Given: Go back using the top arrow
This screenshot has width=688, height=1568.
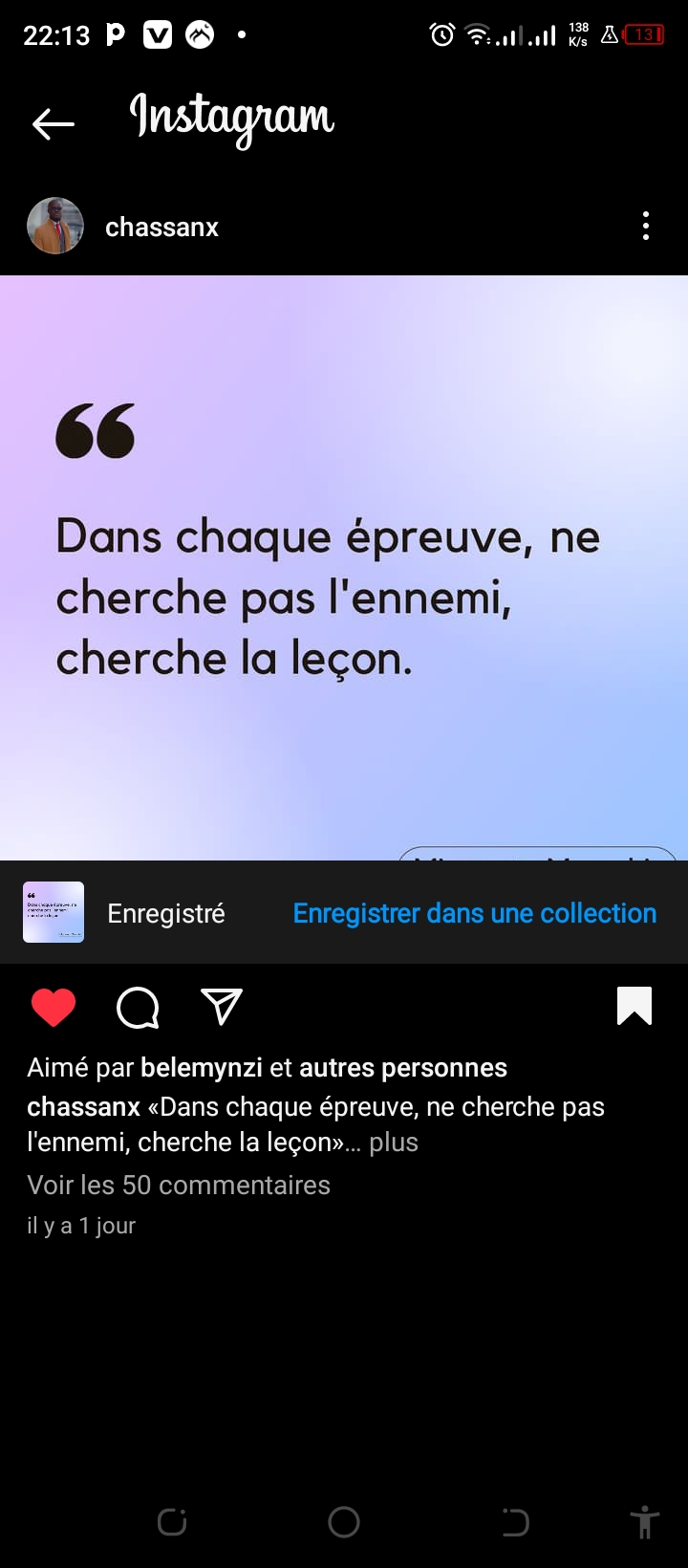Looking at the screenshot, I should pos(53,123).
